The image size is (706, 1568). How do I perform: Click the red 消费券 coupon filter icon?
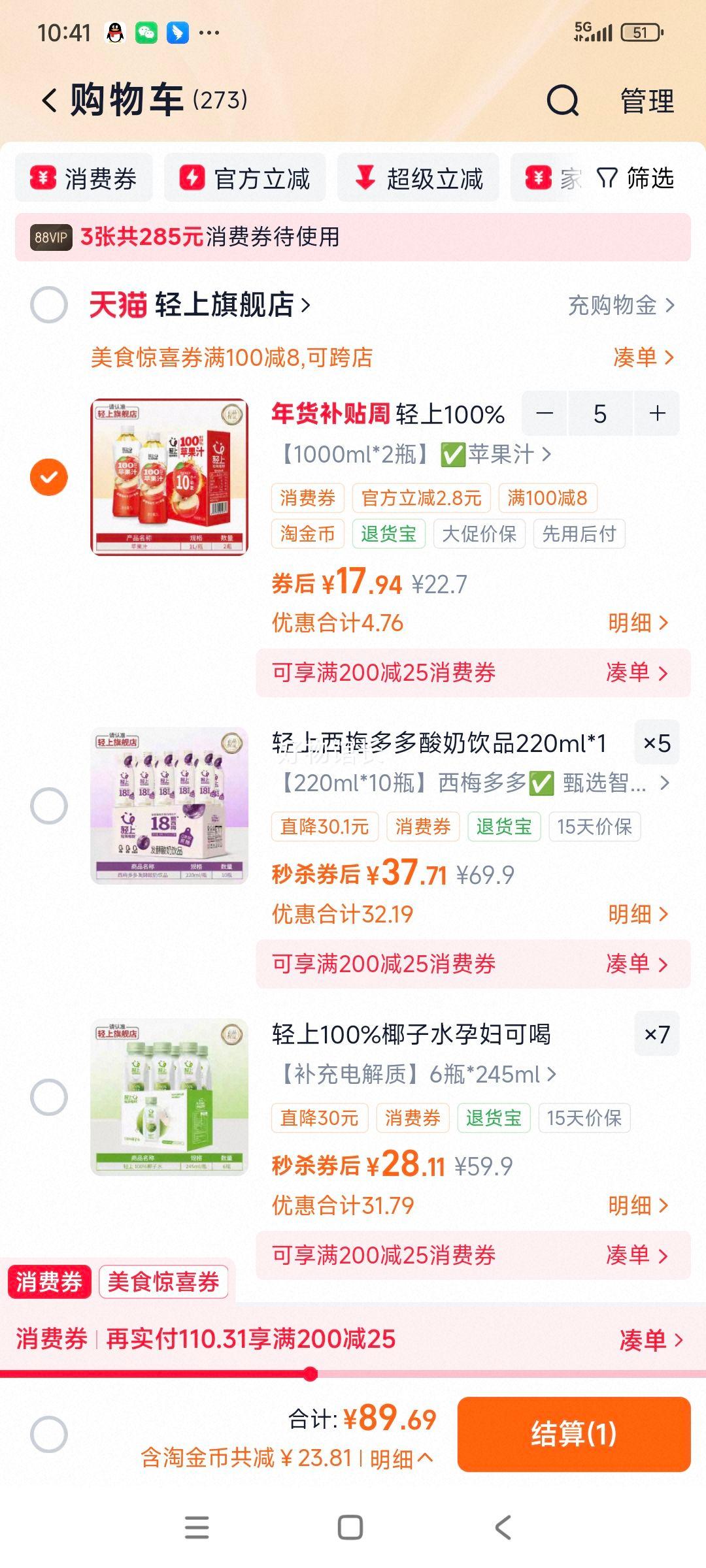pos(42,177)
